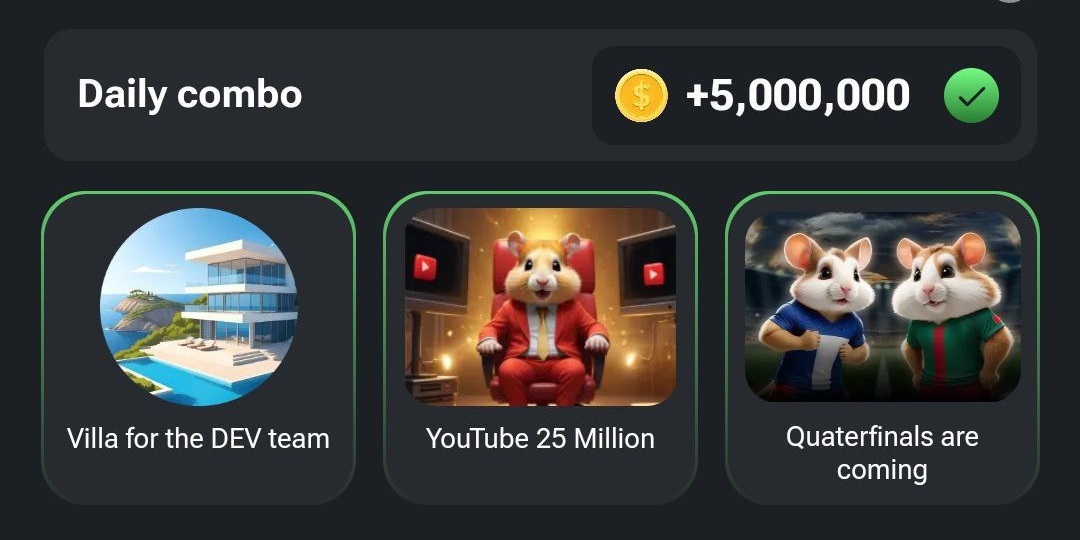Open the Villa for the DEV team card
This screenshot has width=1080, height=540.
pyautogui.click(x=198, y=346)
